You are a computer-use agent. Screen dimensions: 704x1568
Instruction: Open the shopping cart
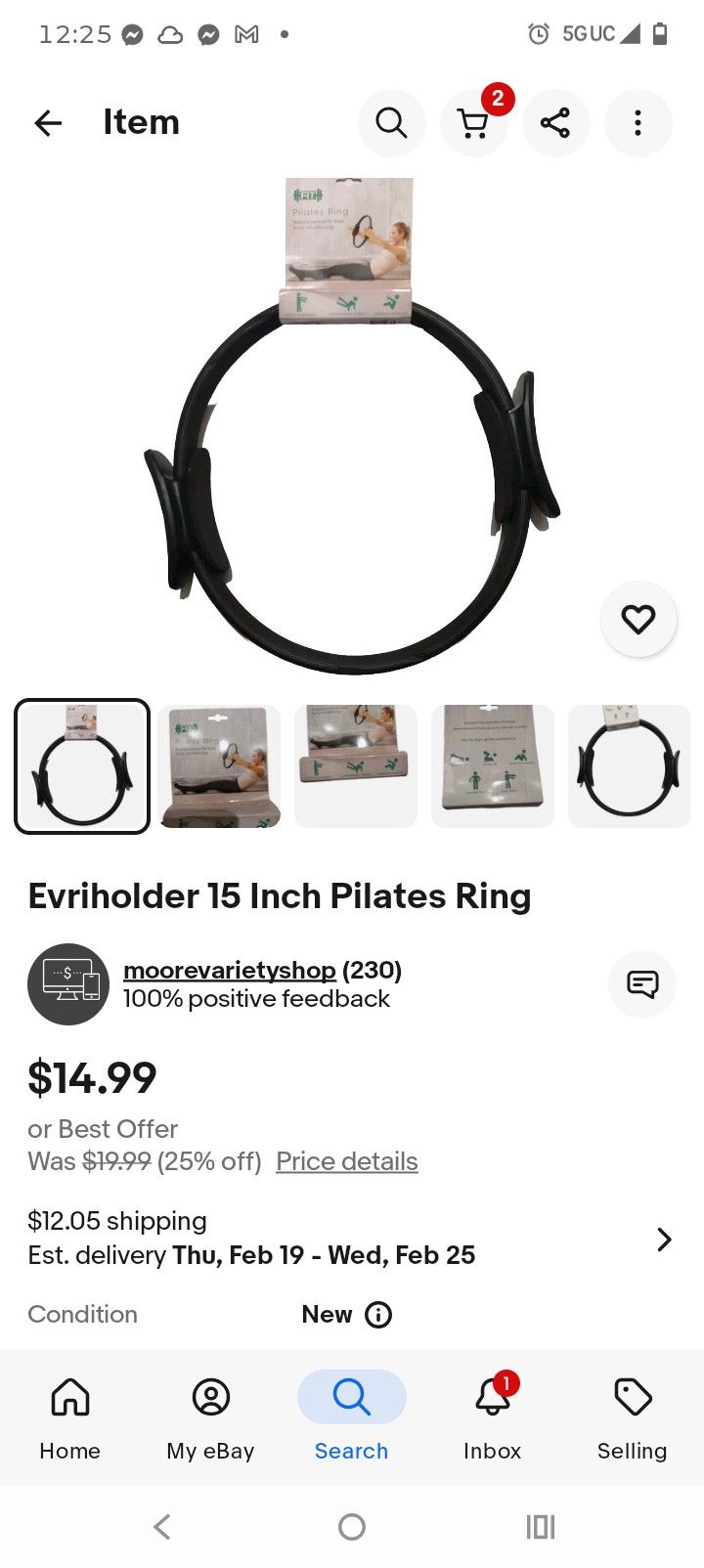click(x=474, y=123)
